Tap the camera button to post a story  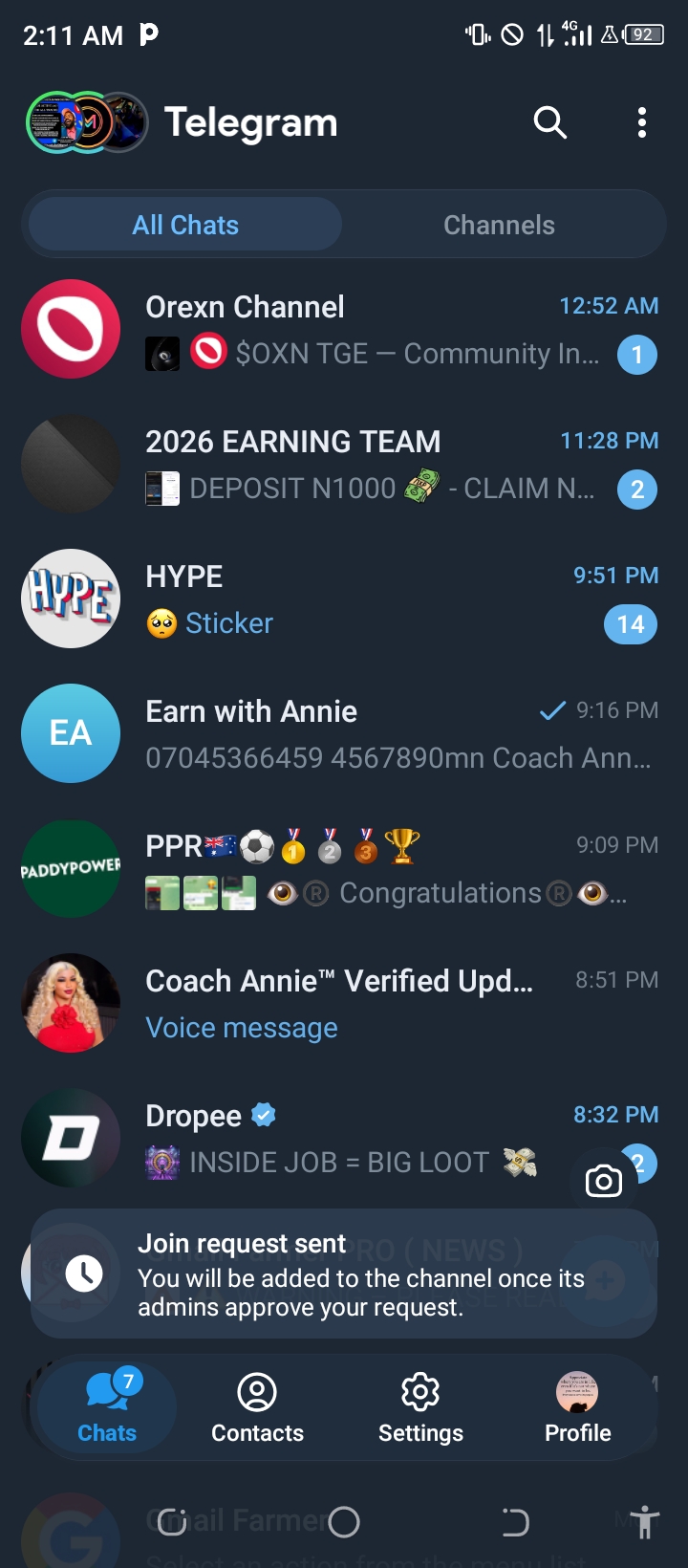point(604,1182)
